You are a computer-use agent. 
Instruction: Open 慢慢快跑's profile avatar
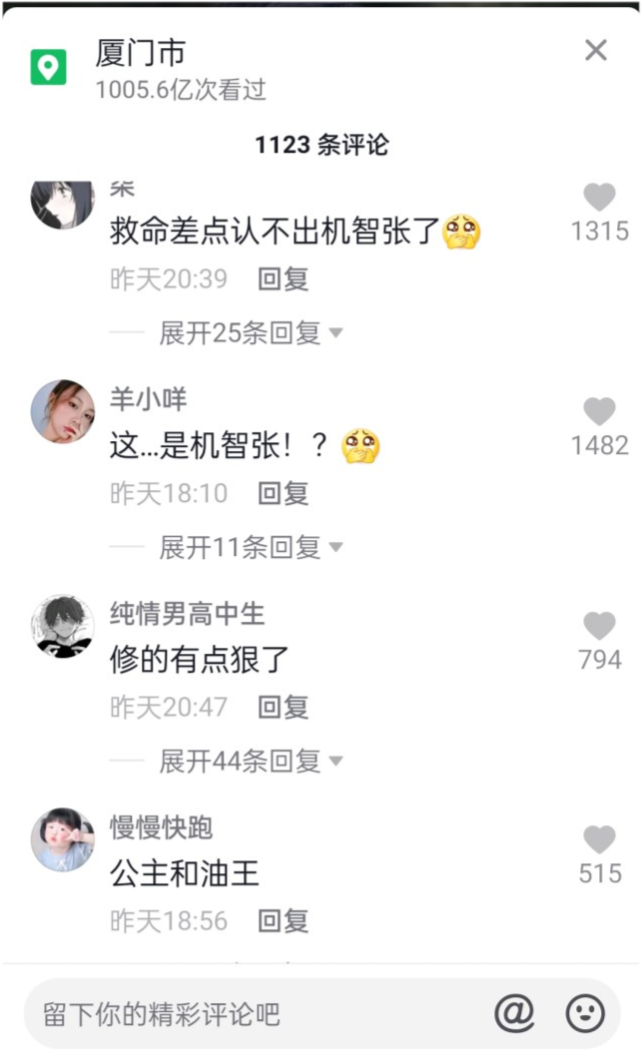62,840
